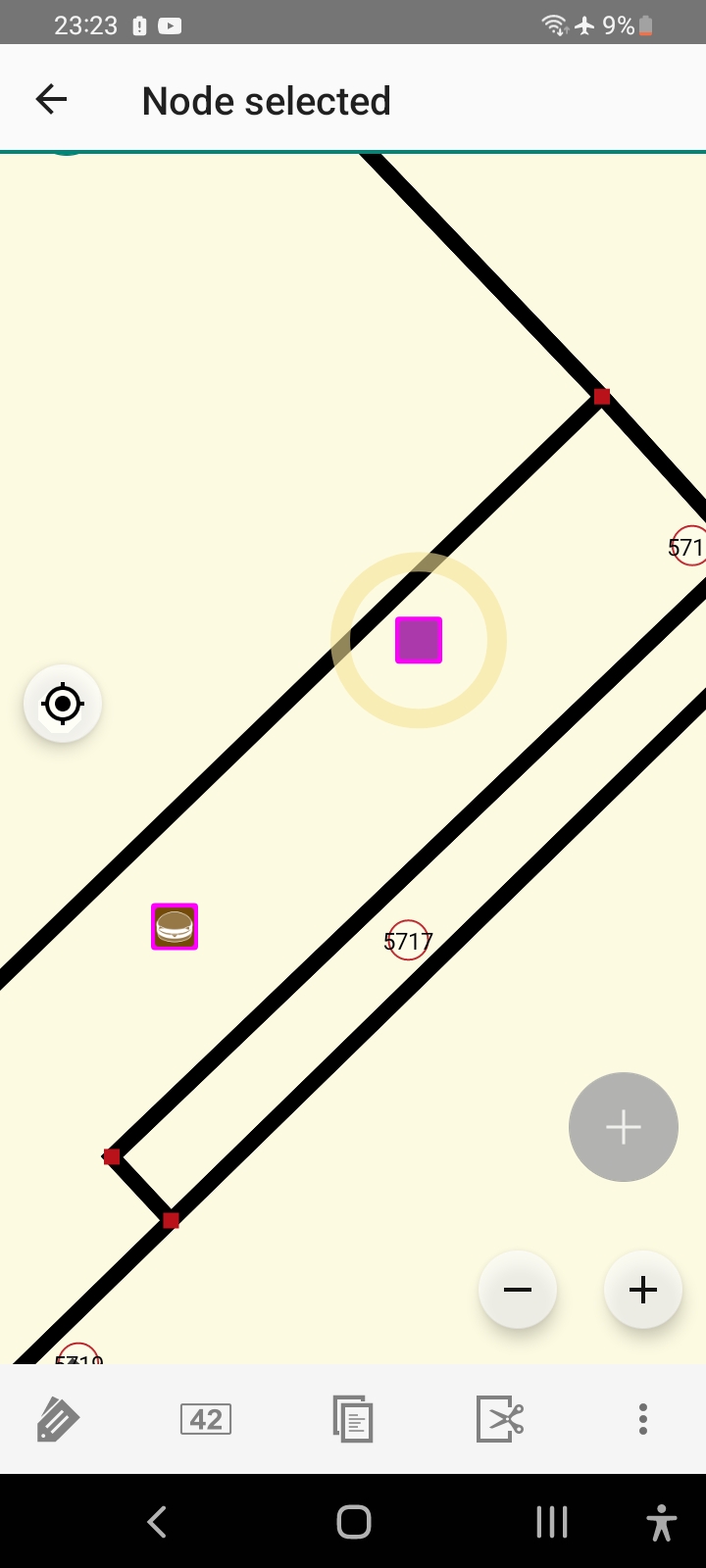Zoom out the map
Image resolution: width=706 pixels, height=1568 pixels.
[x=518, y=1290]
